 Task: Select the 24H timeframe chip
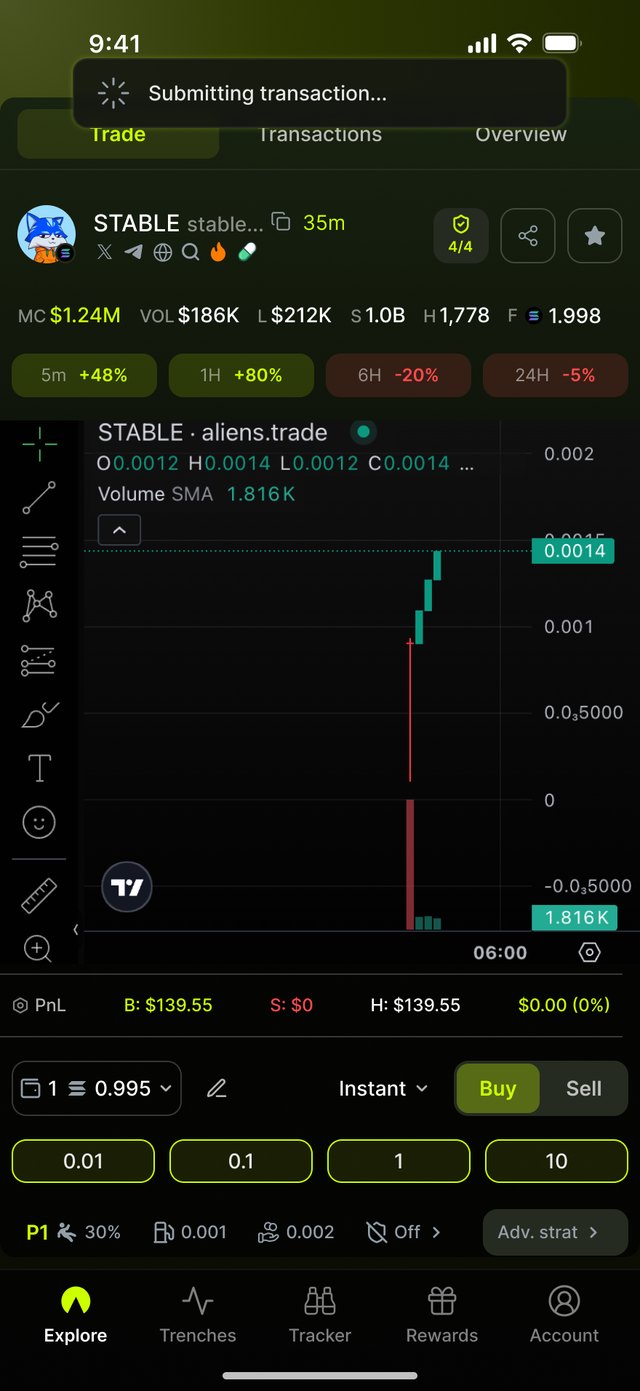click(555, 375)
